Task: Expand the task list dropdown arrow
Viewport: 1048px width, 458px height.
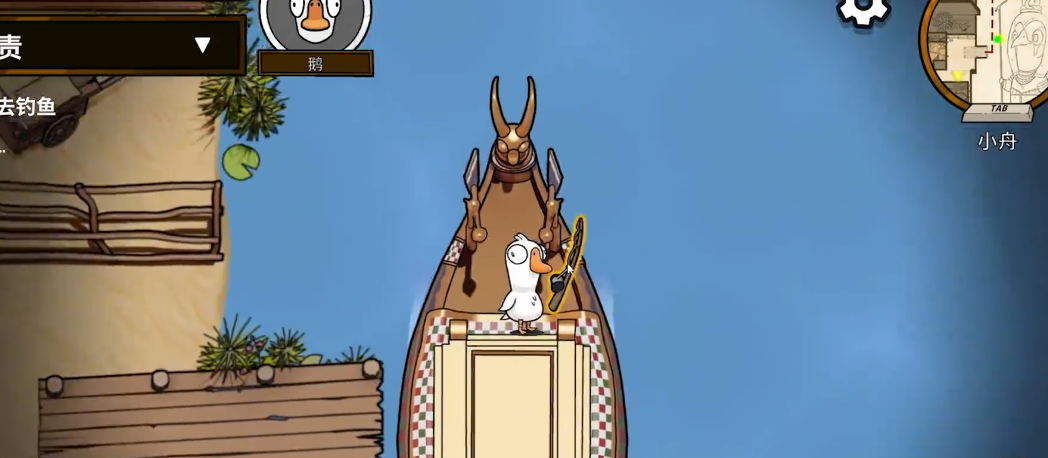Action: tap(203, 45)
